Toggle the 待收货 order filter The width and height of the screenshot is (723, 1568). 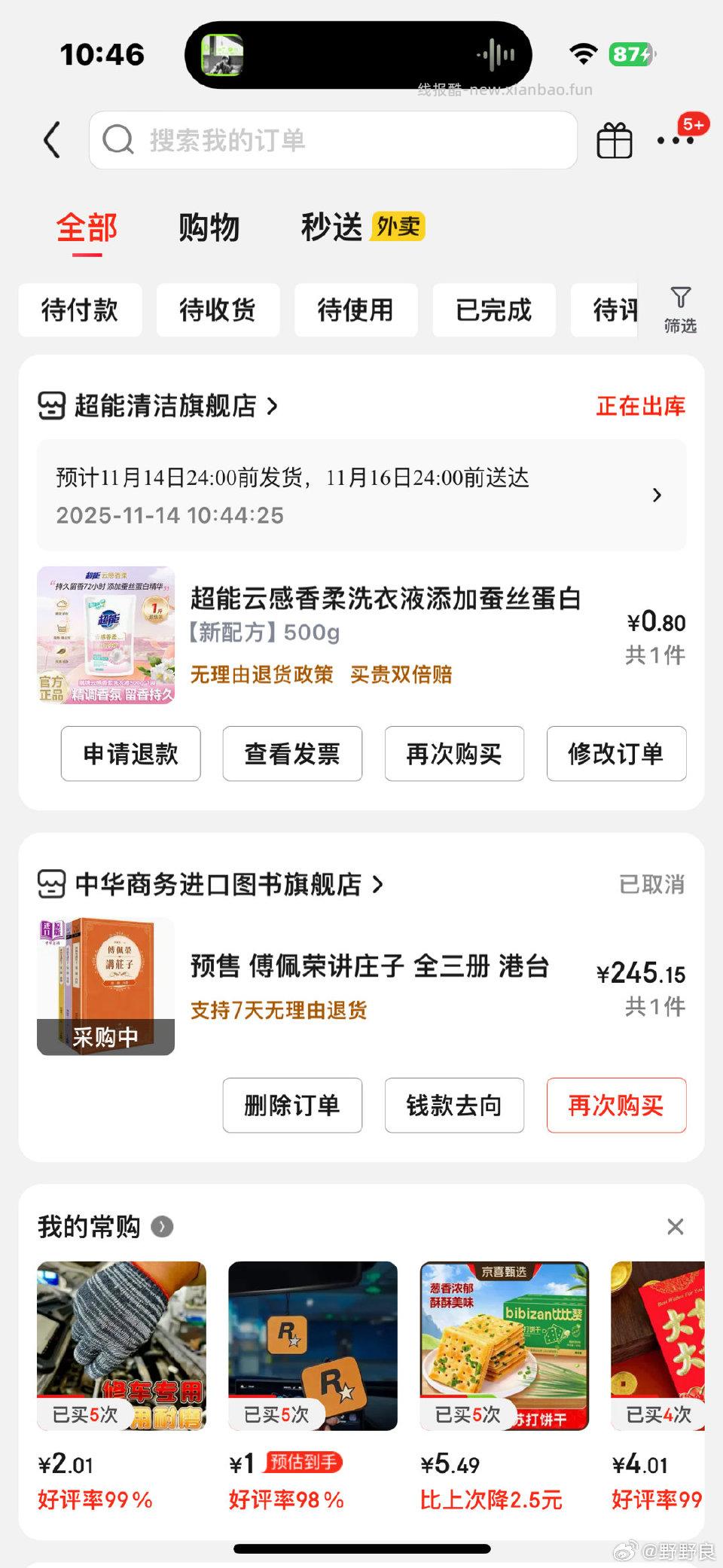(x=218, y=310)
